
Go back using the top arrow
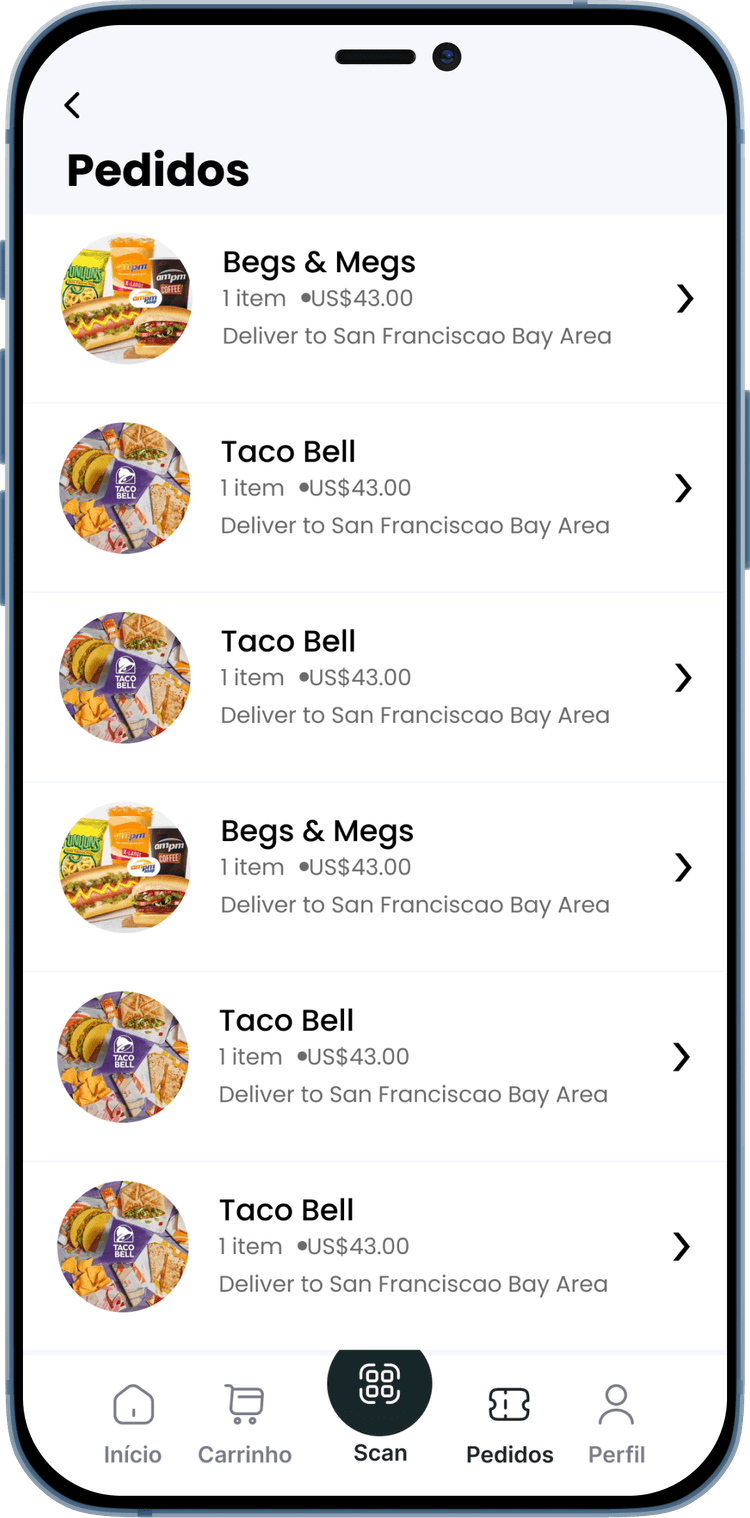72,105
